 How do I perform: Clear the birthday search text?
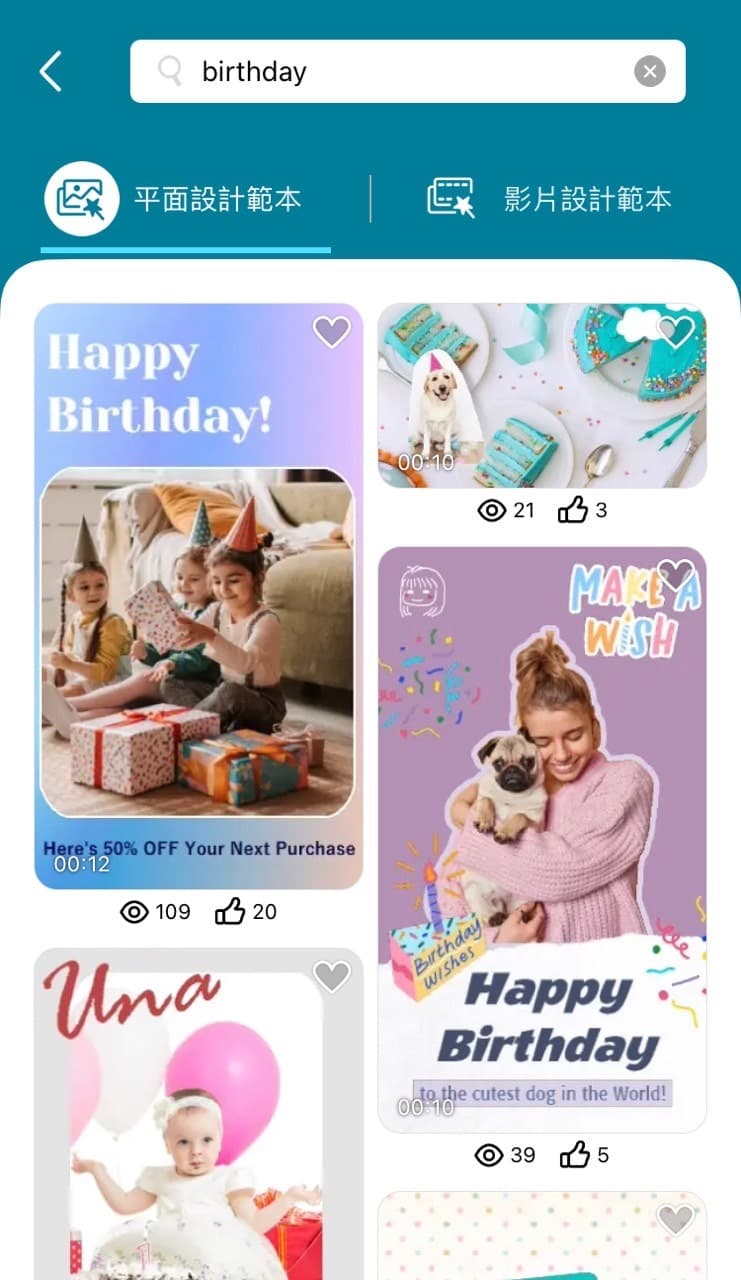(649, 72)
